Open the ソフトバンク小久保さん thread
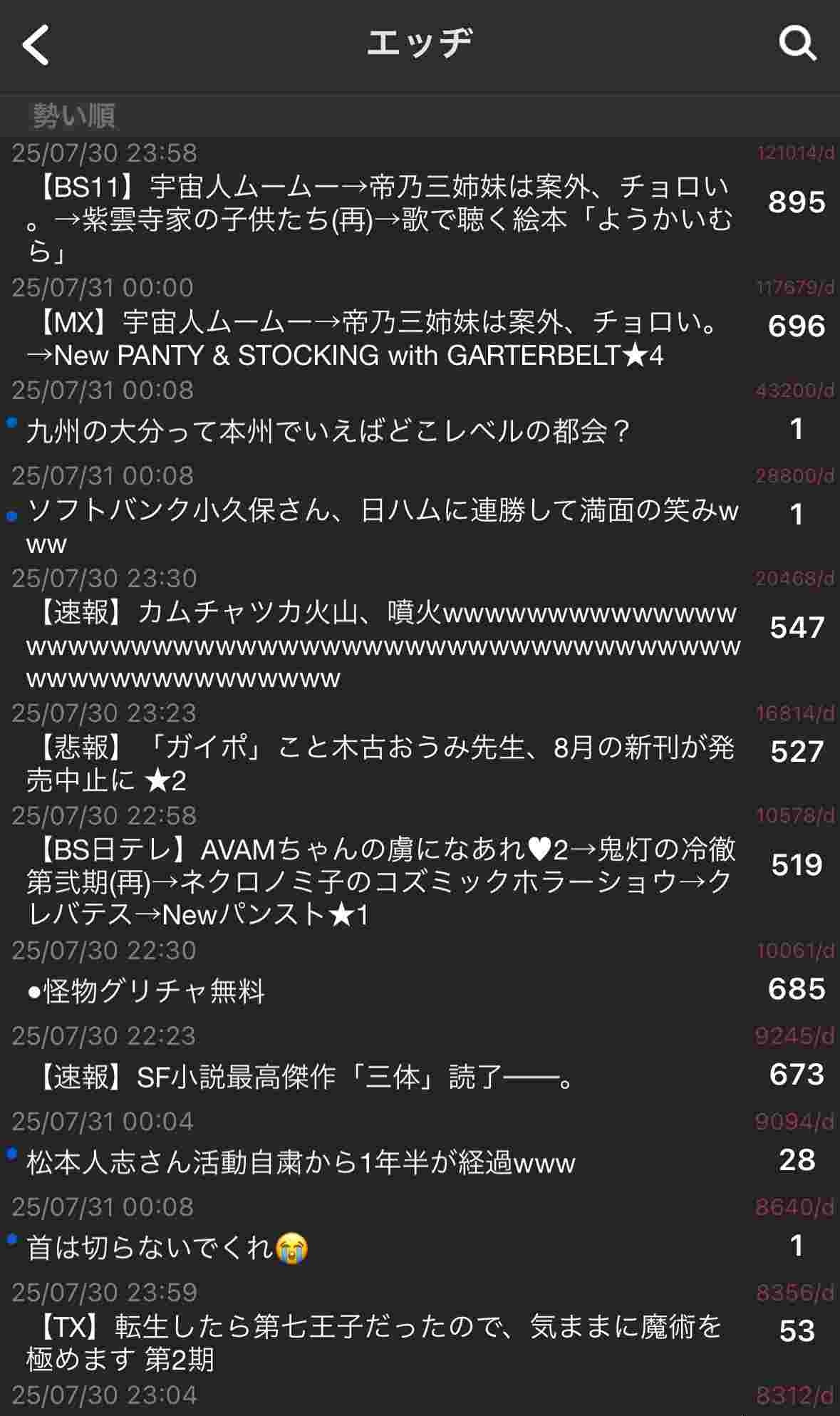Screen dimensions: 840x1416 click(x=378, y=526)
